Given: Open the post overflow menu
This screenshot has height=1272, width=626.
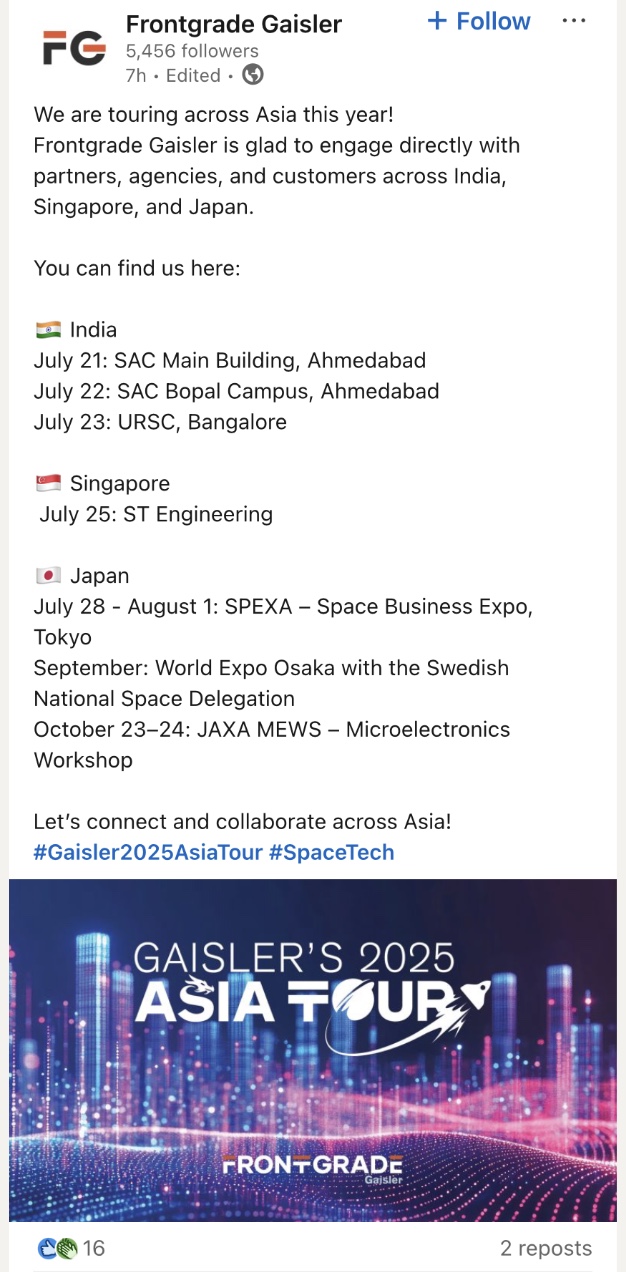Looking at the screenshot, I should coord(574,21).
